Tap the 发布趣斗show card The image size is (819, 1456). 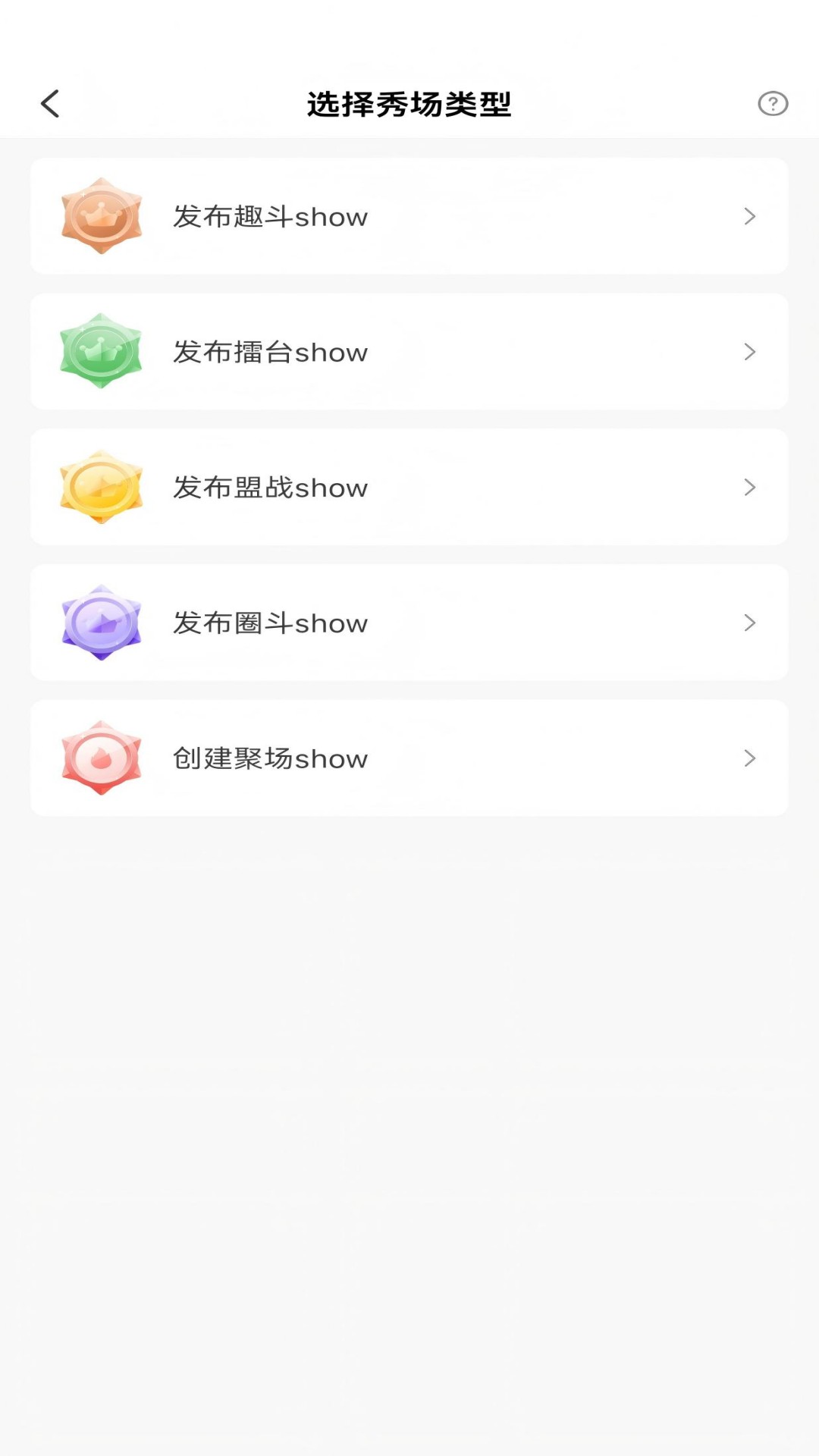pyautogui.click(x=409, y=216)
